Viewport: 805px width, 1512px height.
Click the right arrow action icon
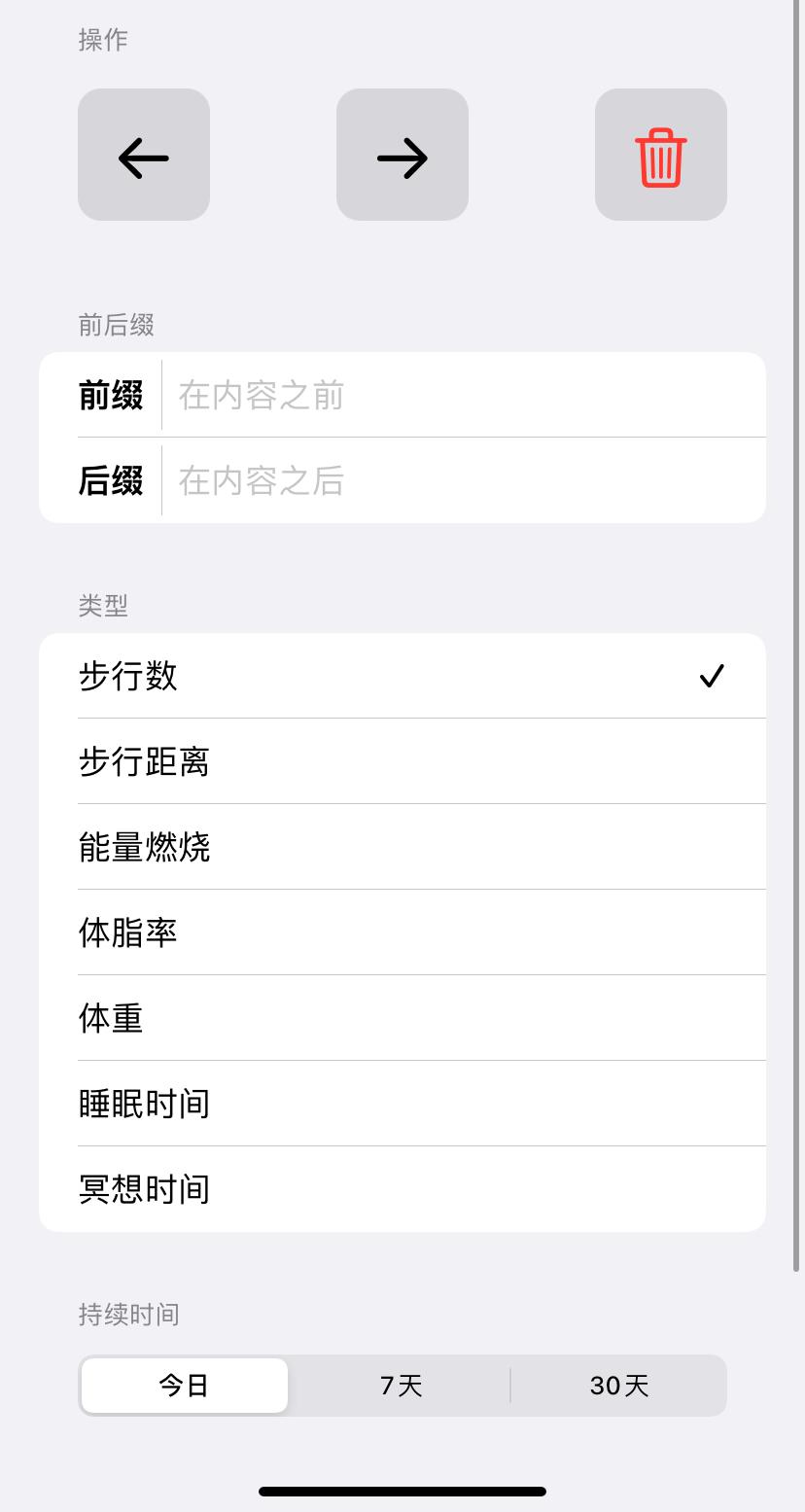(402, 155)
